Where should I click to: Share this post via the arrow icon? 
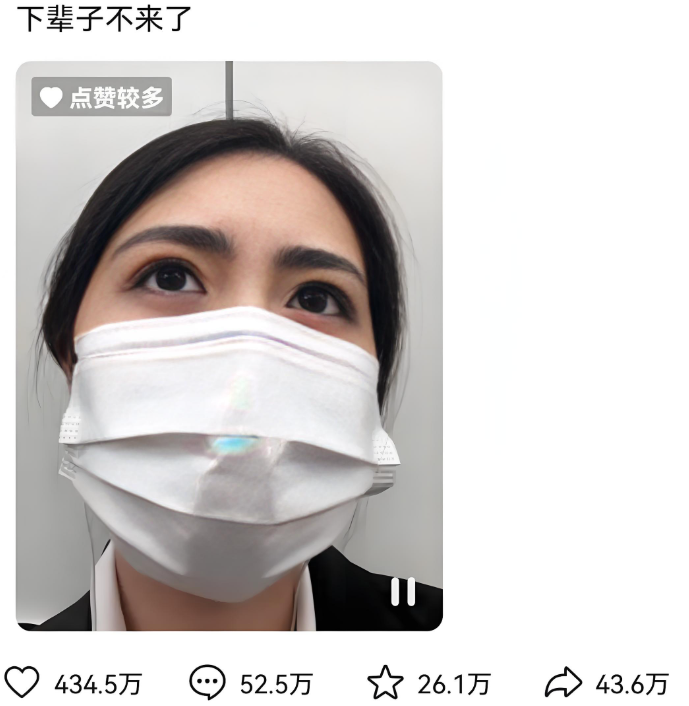tap(563, 683)
